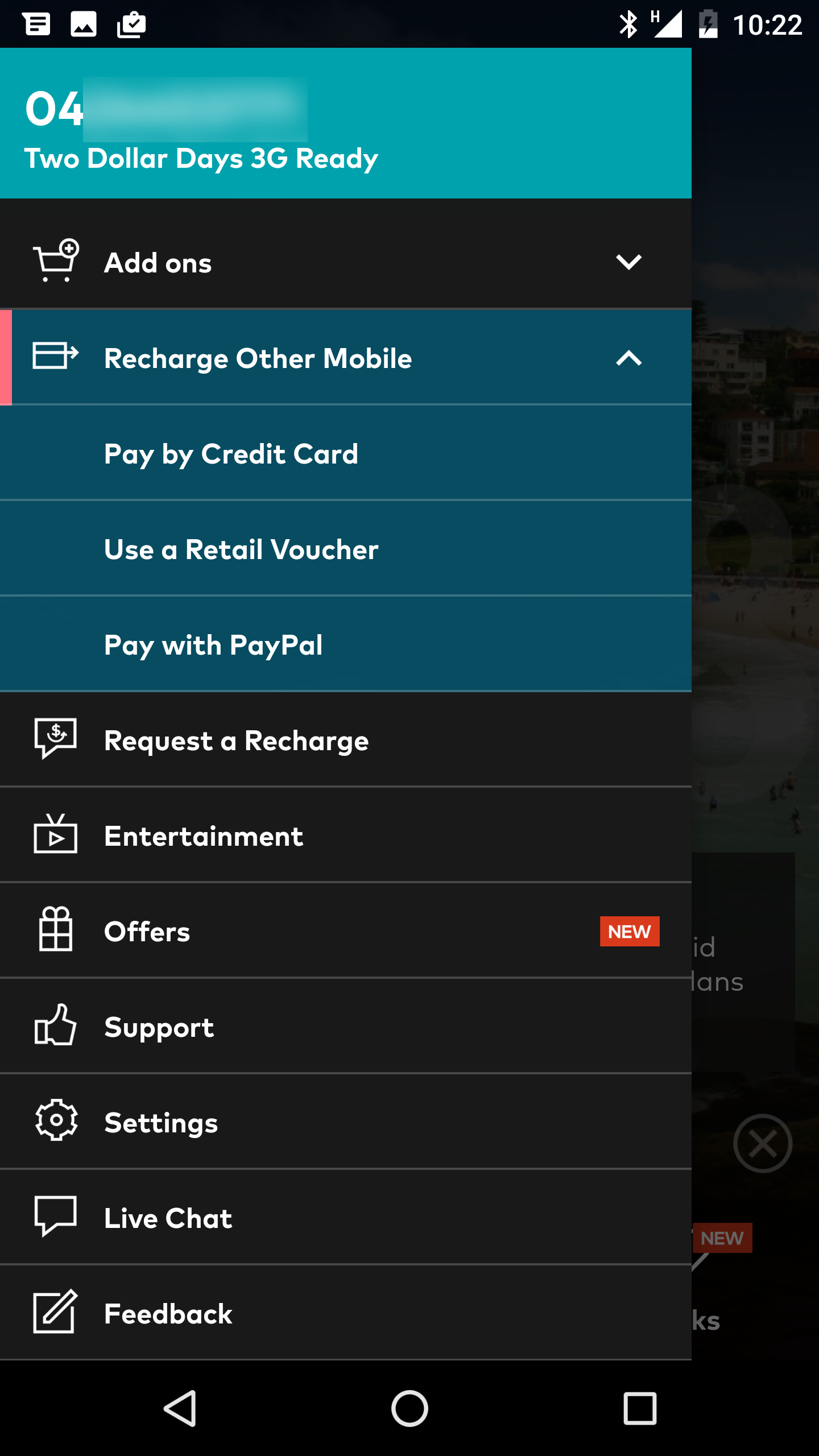Open Request a Recharge

[x=346, y=740]
